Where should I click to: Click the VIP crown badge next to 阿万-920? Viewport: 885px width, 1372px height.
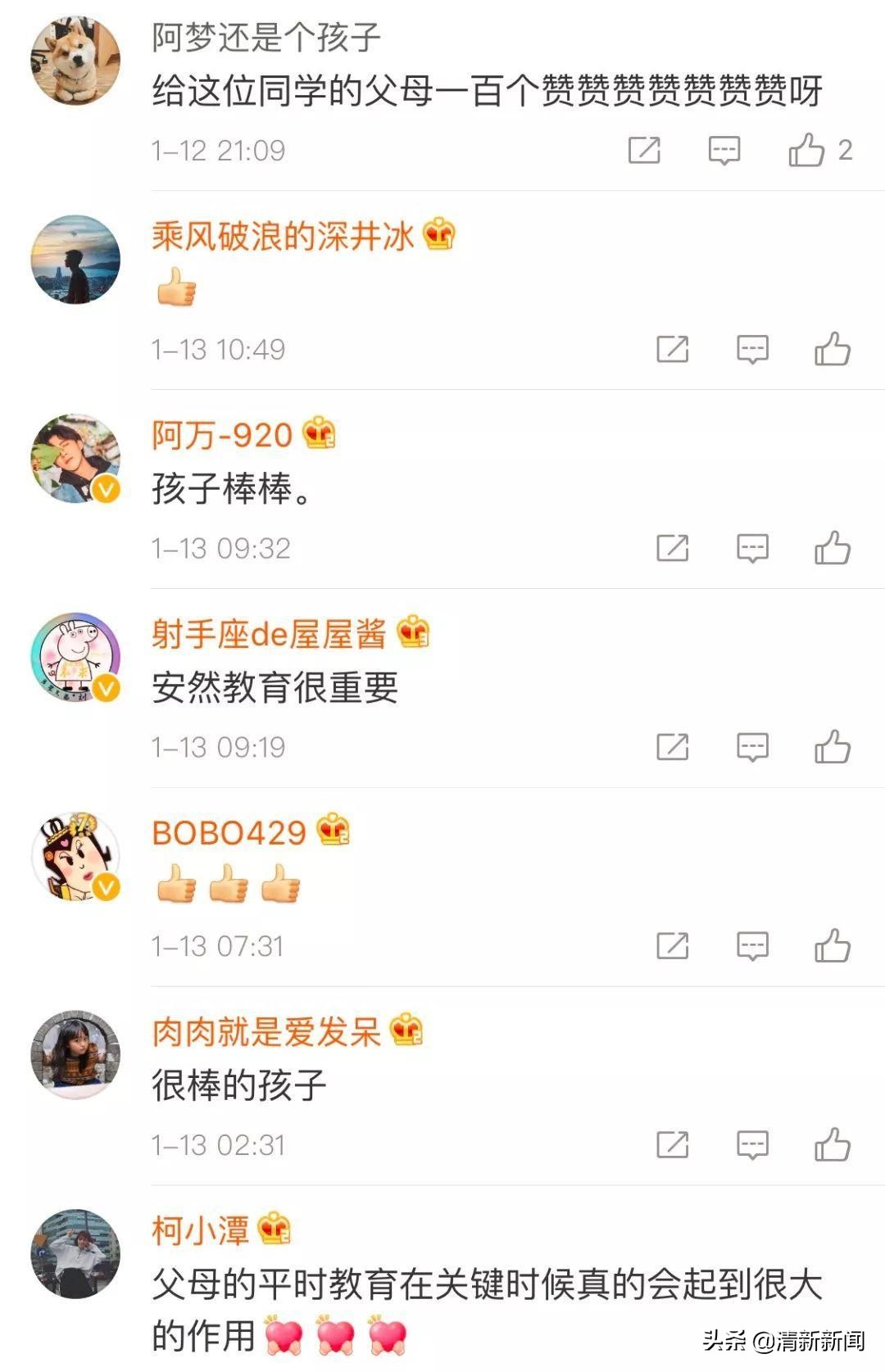coord(318,434)
